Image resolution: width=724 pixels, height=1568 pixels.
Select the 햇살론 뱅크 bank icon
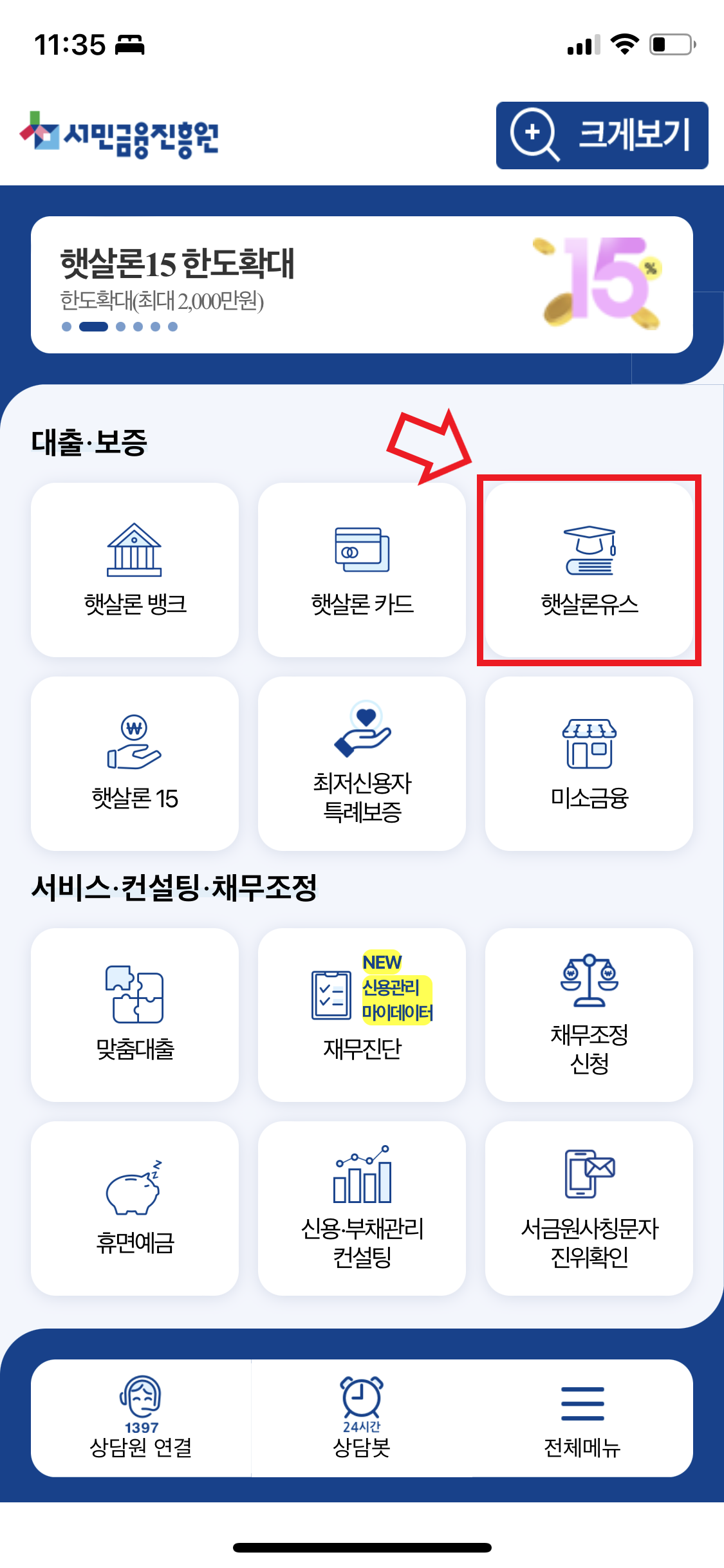pos(135,570)
